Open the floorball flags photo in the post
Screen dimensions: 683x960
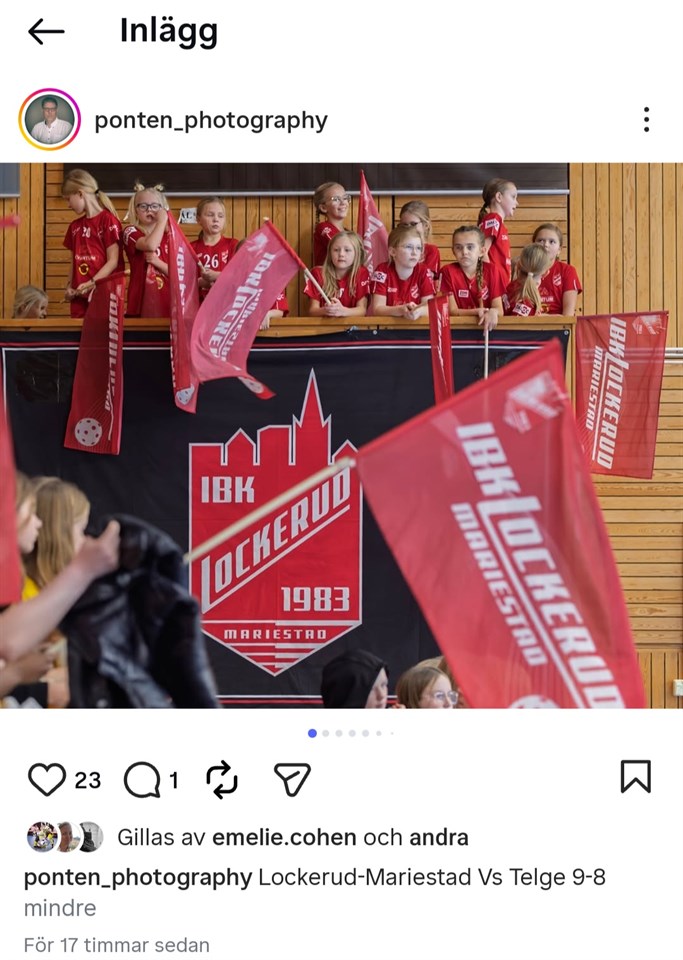[x=341, y=435]
